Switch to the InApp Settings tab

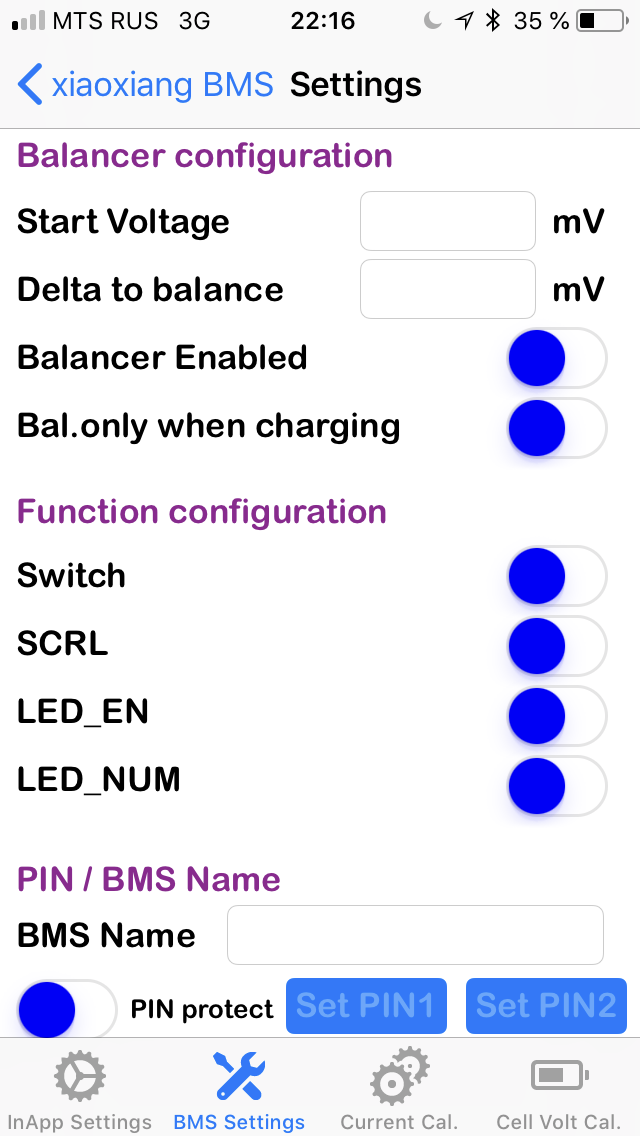pos(79,1088)
